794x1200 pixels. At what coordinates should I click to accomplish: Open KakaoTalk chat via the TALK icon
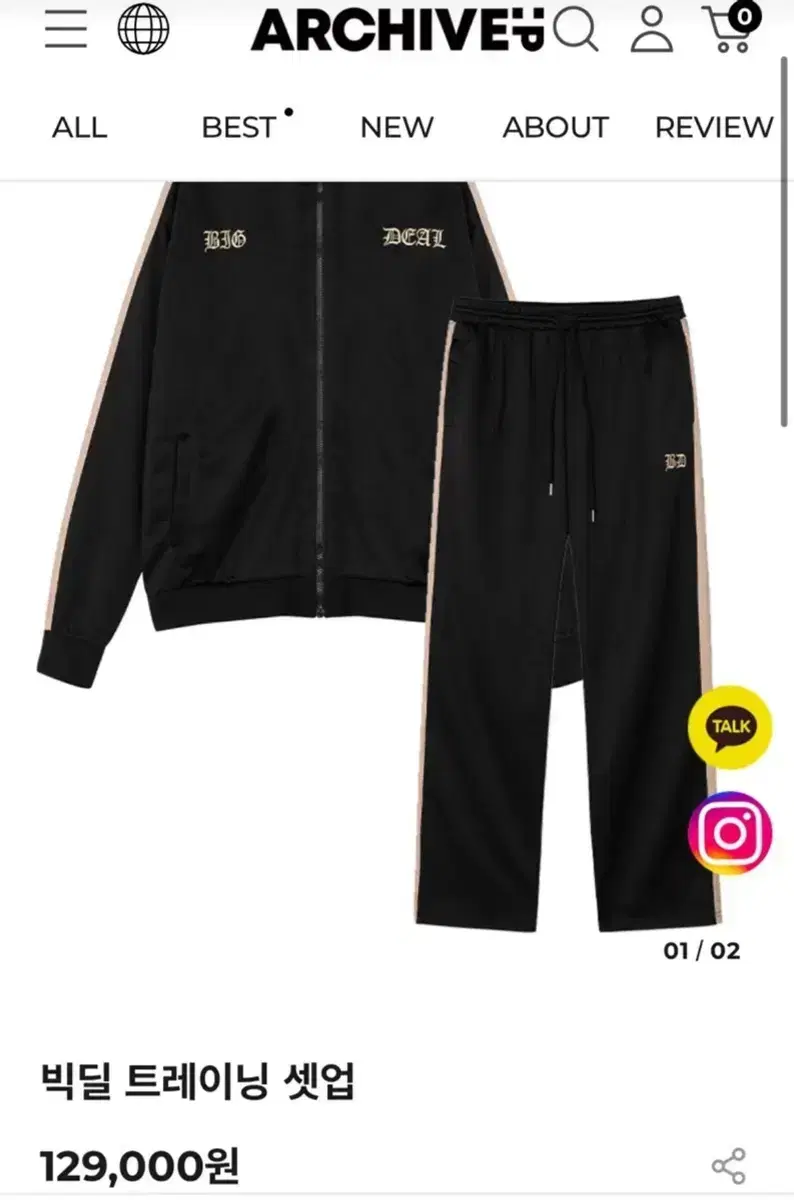(729, 729)
